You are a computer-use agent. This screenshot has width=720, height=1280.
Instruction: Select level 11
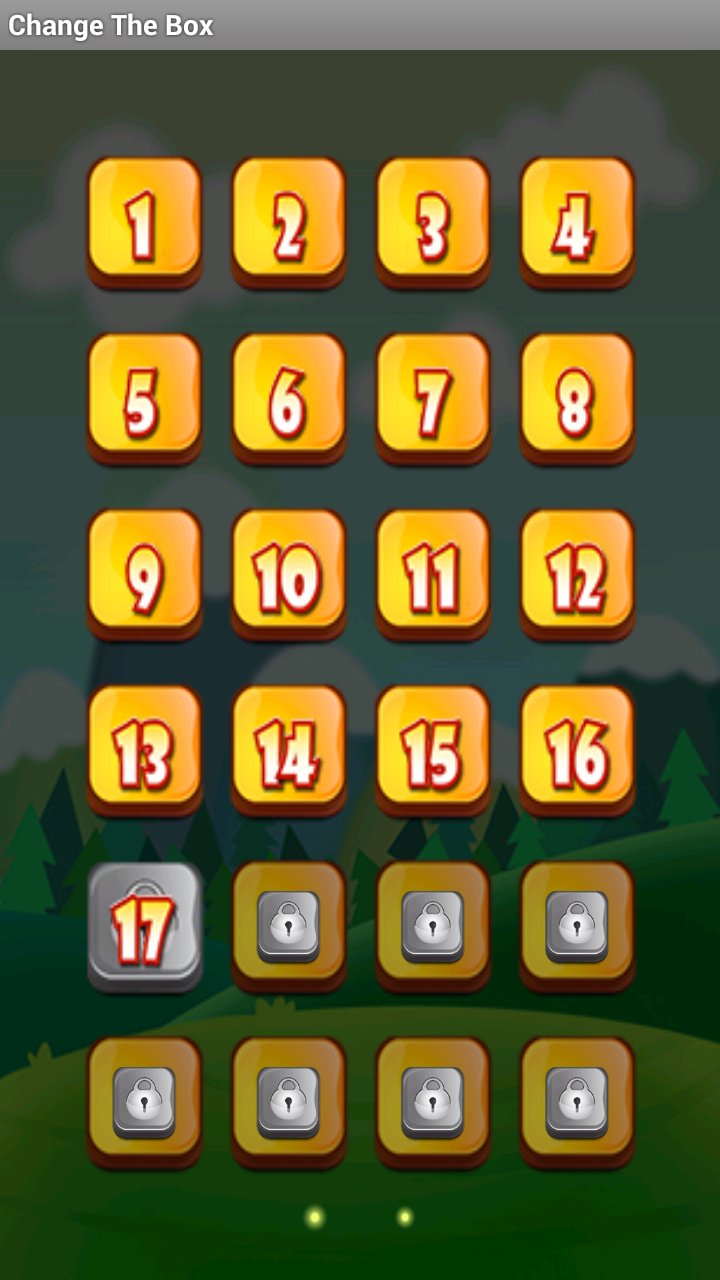(x=432, y=572)
